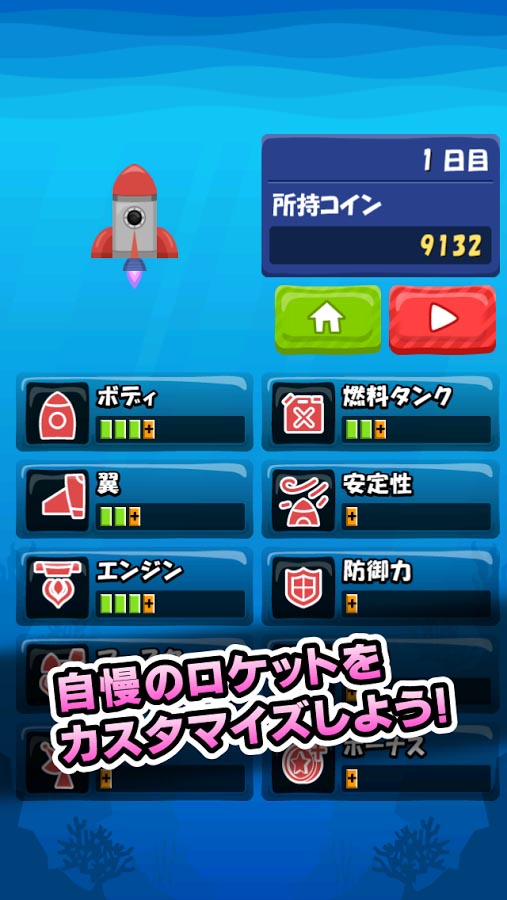Image resolution: width=507 pixels, height=900 pixels.
Task: Start the launch with the red play button
Action: coord(443,319)
